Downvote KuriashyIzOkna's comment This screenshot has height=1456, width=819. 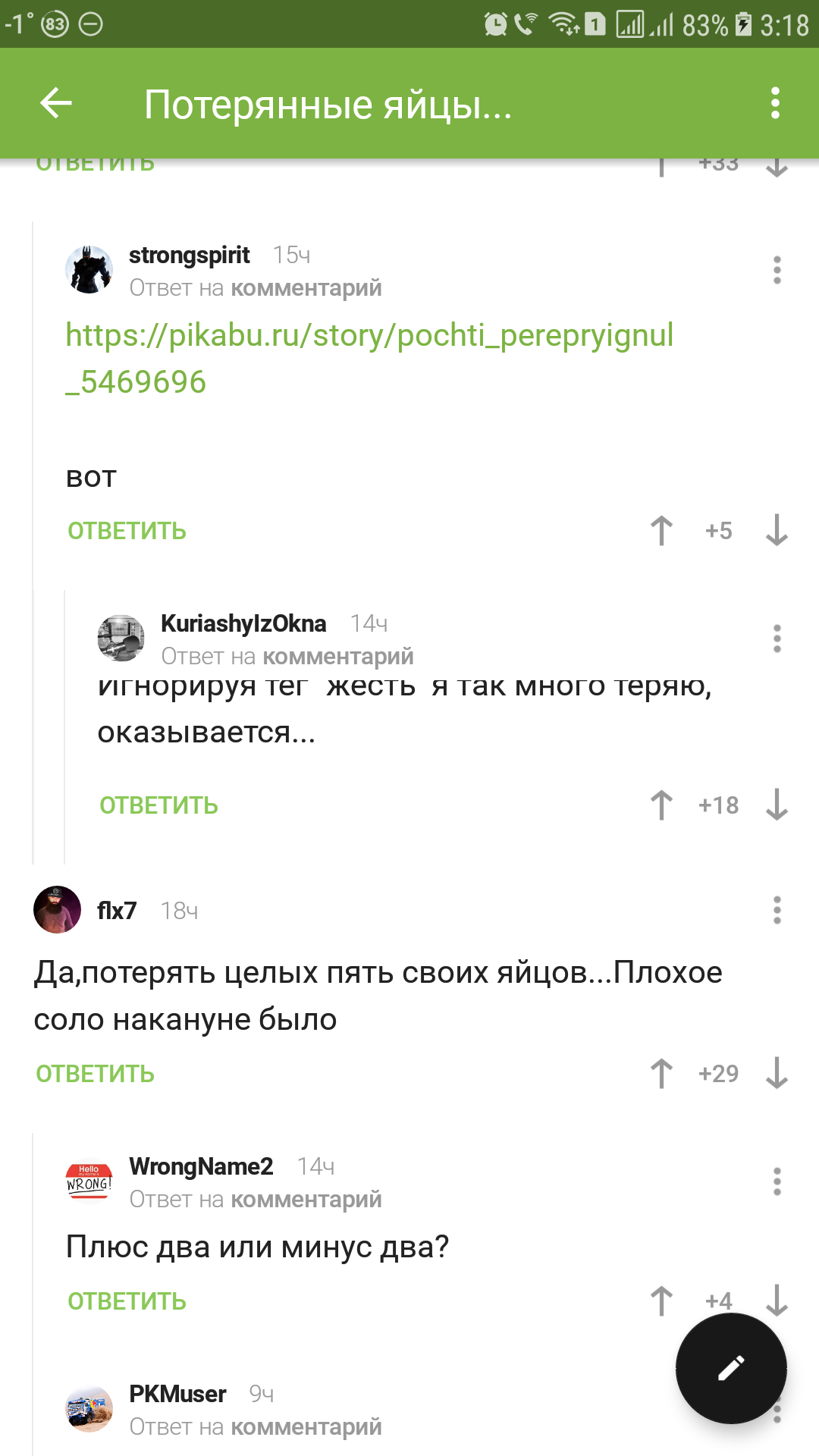[x=777, y=805]
